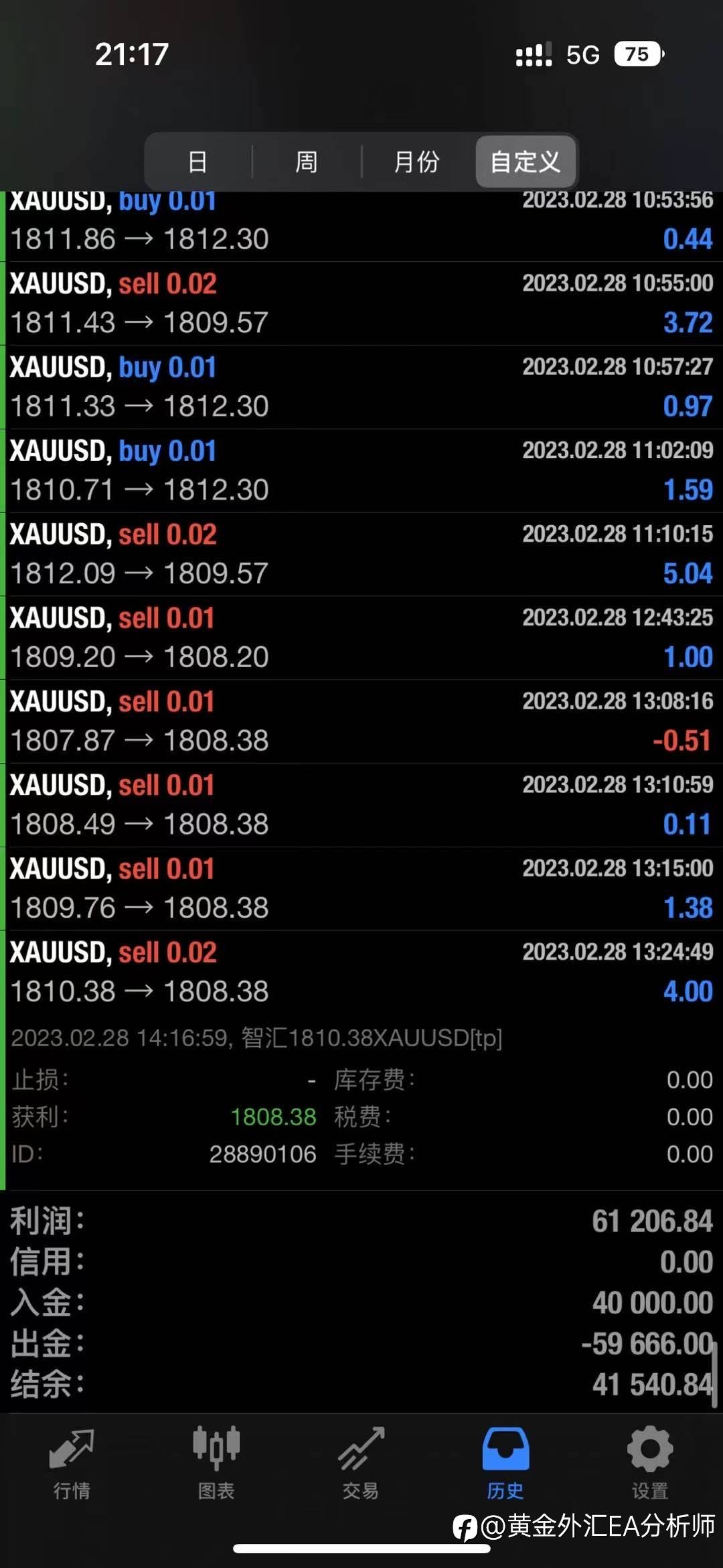Expand the sell 0.01 trade at 13:15:00
Image resolution: width=723 pixels, height=1568 pixels.
coord(361,889)
